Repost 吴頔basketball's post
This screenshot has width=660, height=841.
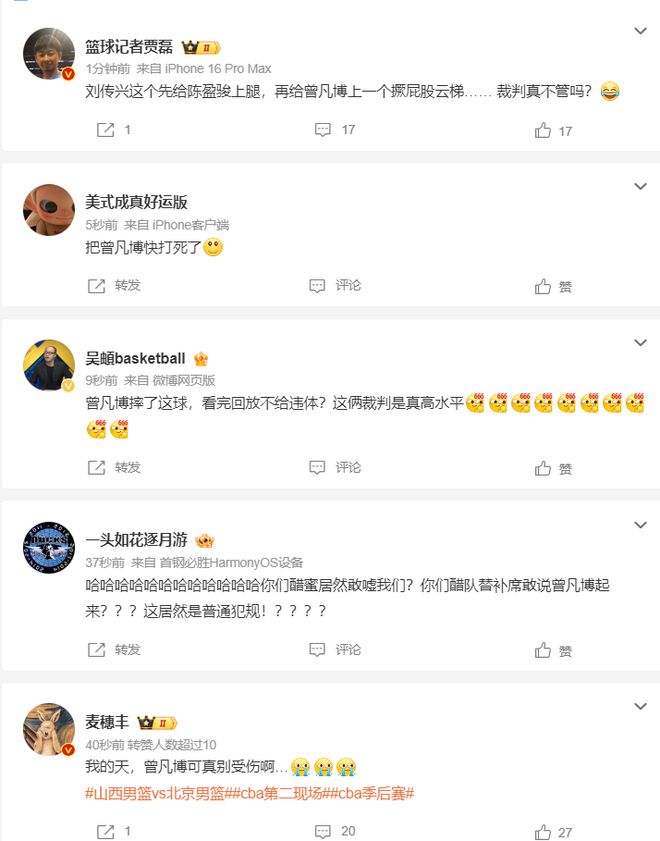click(115, 467)
